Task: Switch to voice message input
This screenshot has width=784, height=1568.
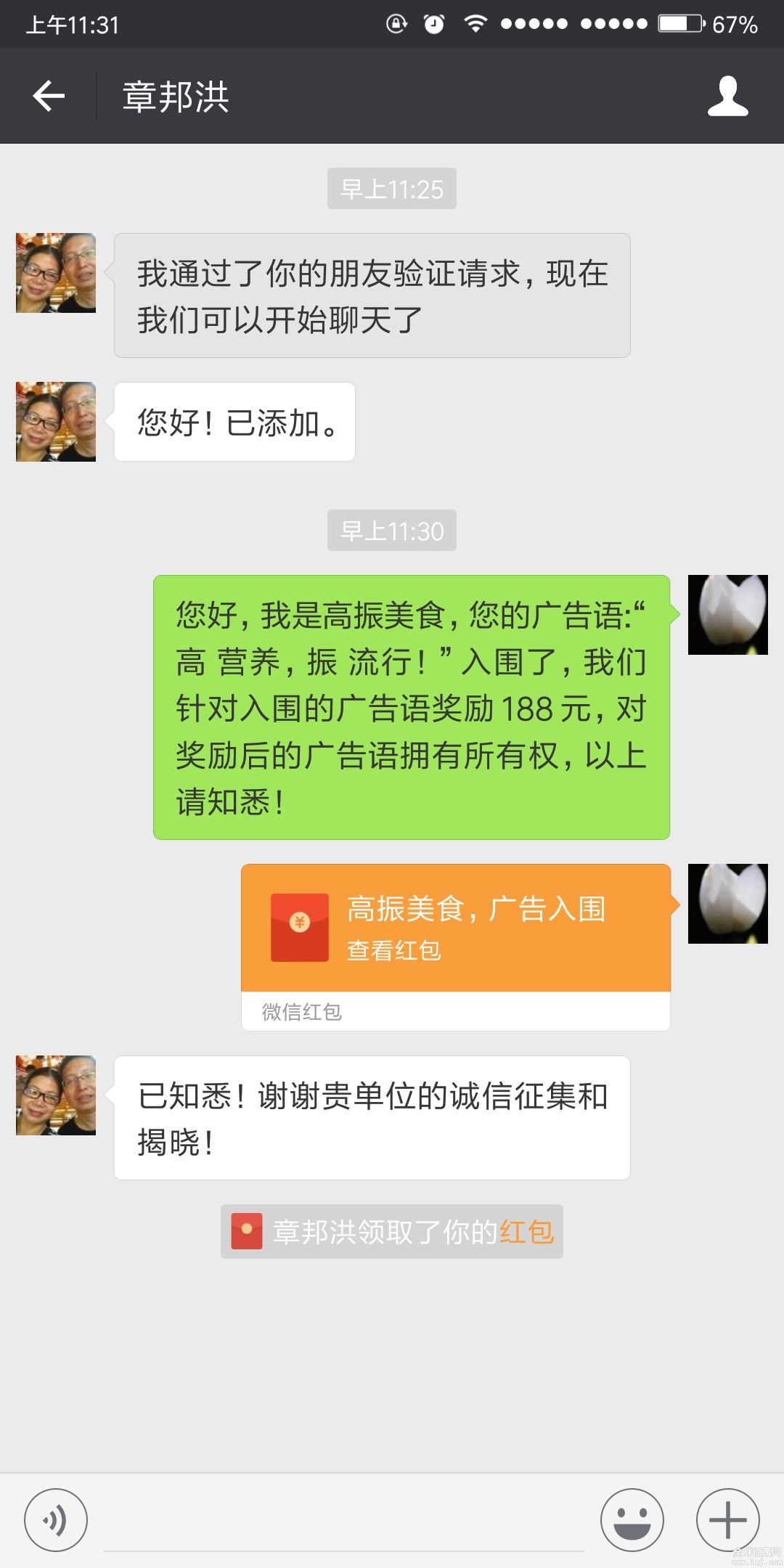Action: [x=56, y=1519]
